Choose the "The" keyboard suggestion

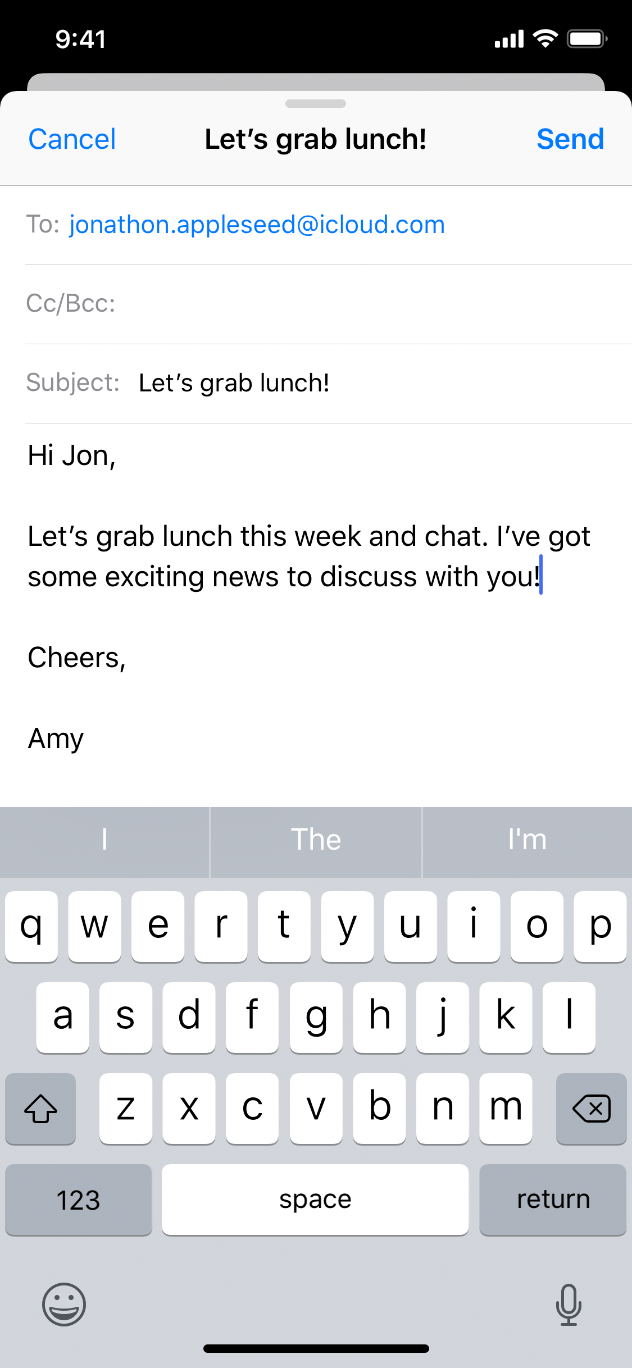pyautogui.click(x=316, y=840)
